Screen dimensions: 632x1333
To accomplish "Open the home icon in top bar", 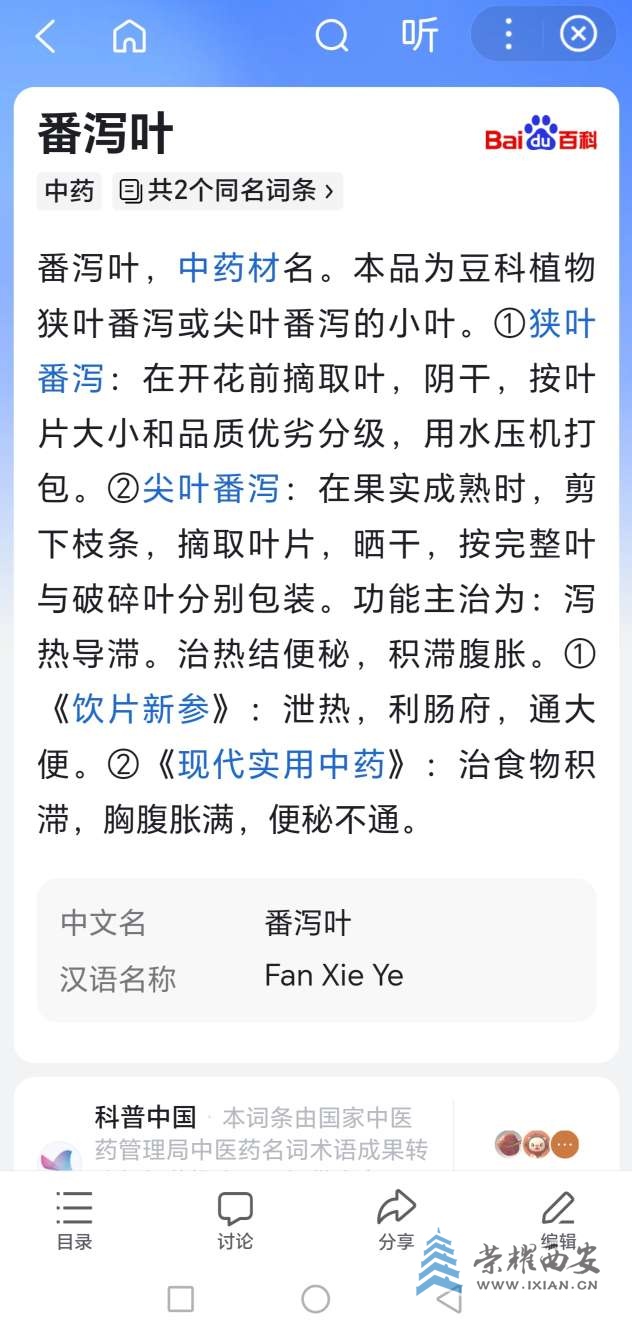I will (x=129, y=37).
